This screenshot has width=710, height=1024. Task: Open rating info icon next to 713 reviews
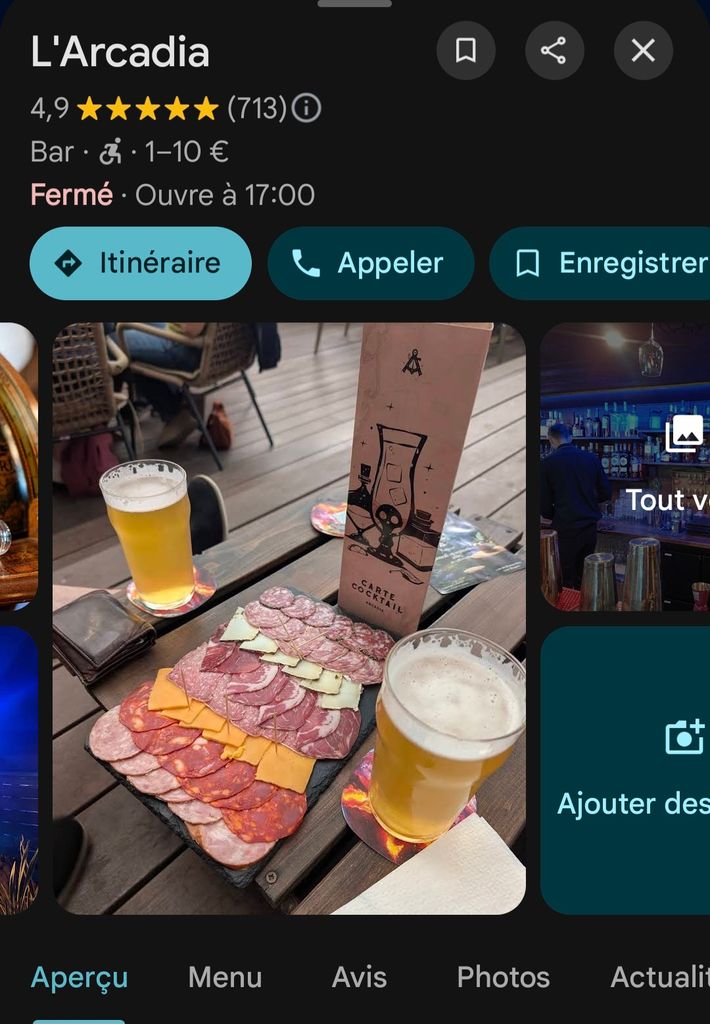pos(306,108)
